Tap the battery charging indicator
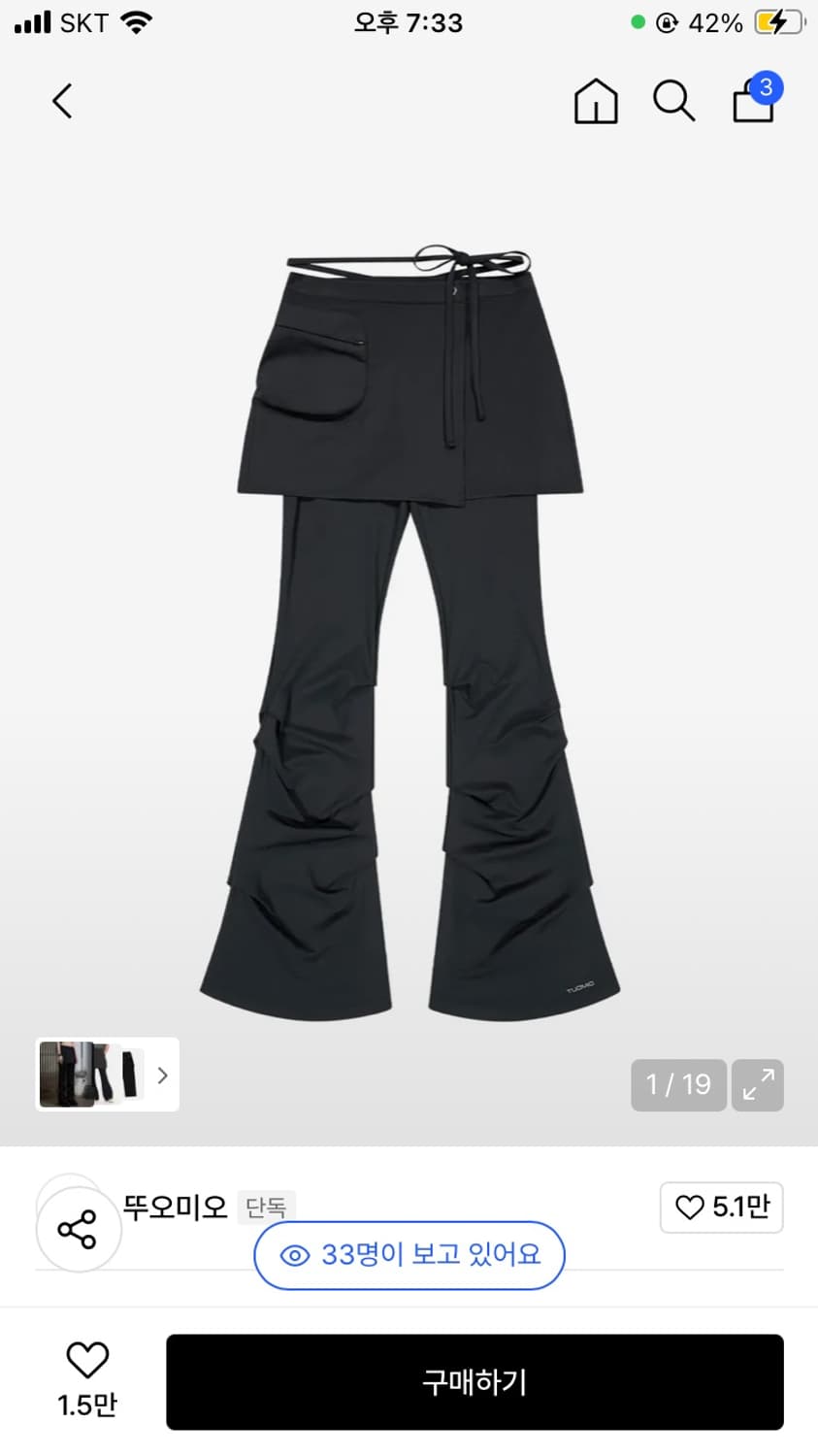The width and height of the screenshot is (818, 1456). [x=776, y=21]
